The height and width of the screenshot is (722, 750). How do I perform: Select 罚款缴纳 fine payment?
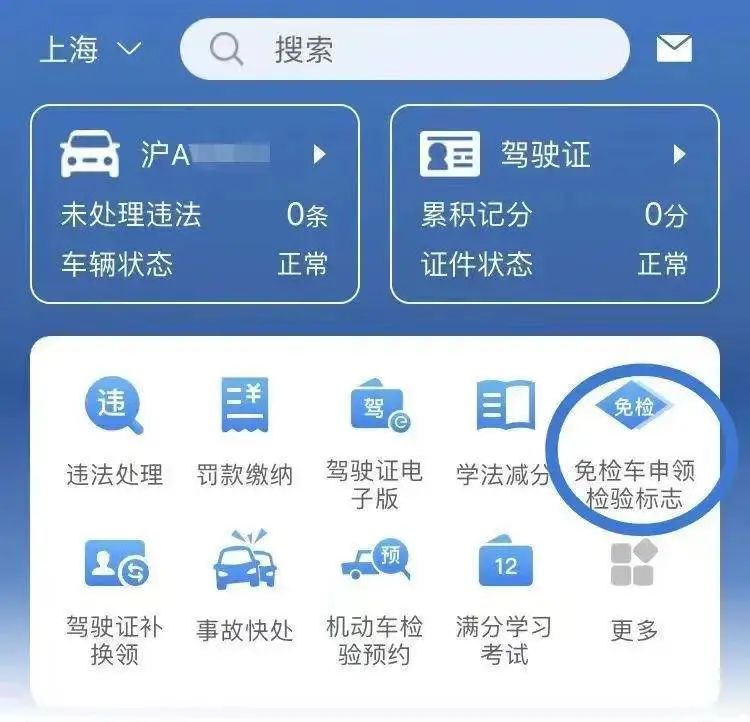point(244,432)
